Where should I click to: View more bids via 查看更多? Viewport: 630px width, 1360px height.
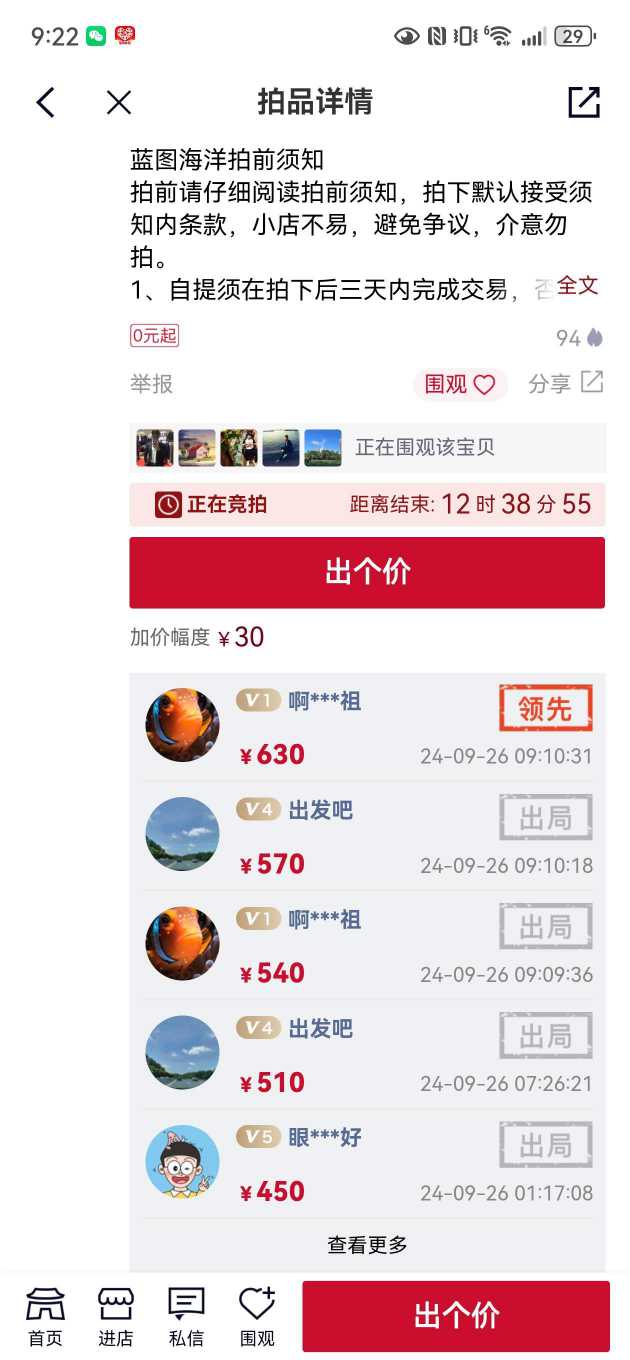coord(367,1245)
